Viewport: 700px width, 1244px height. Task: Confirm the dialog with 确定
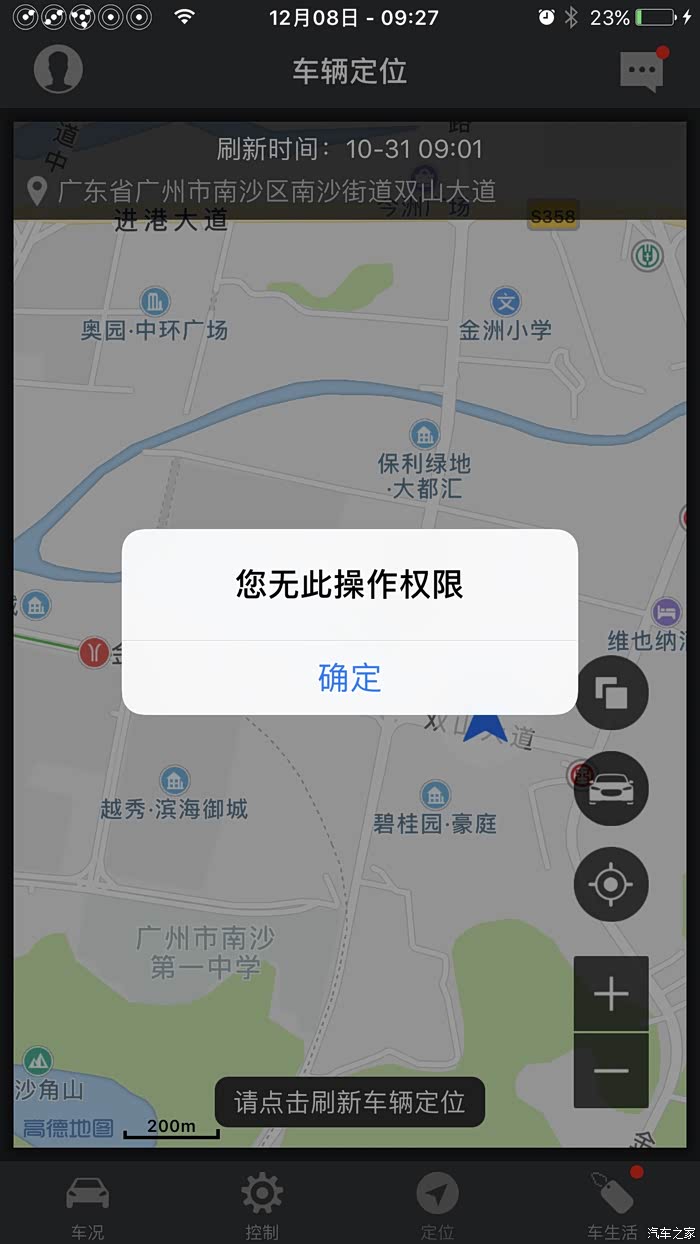point(349,678)
